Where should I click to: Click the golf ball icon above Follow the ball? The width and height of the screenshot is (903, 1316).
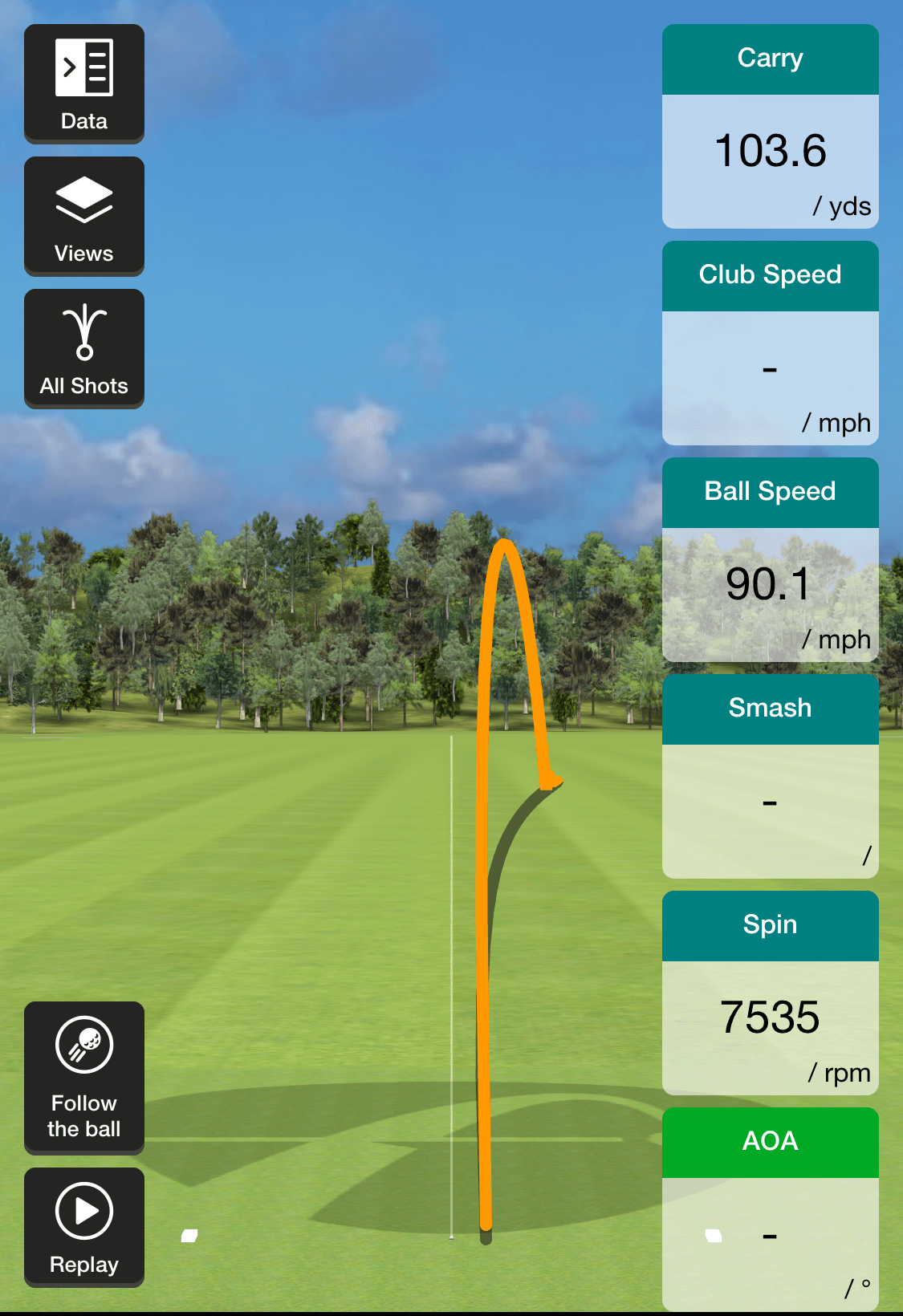coord(83,1045)
